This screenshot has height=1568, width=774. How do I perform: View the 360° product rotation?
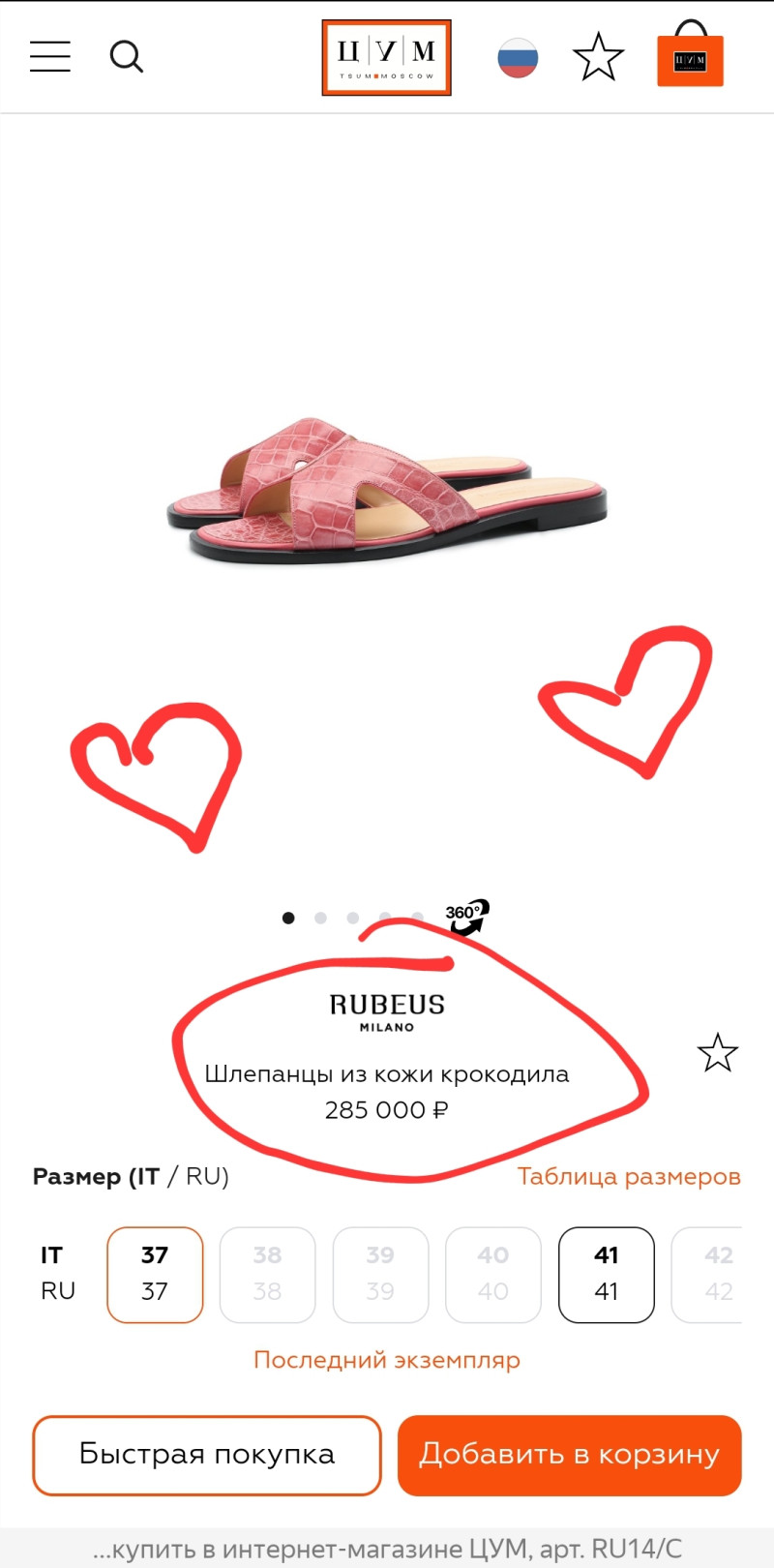tap(467, 916)
